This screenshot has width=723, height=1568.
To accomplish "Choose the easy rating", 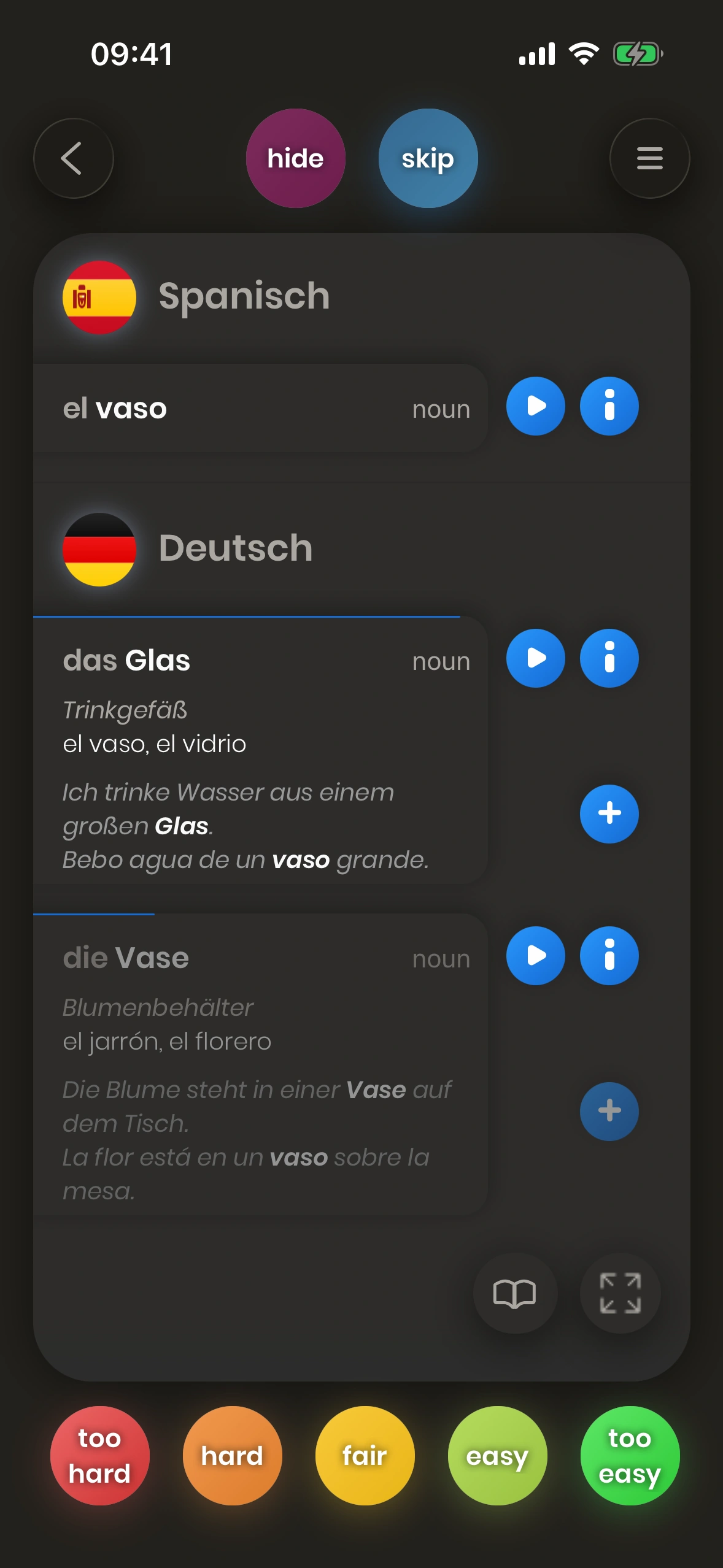I will click(497, 1455).
